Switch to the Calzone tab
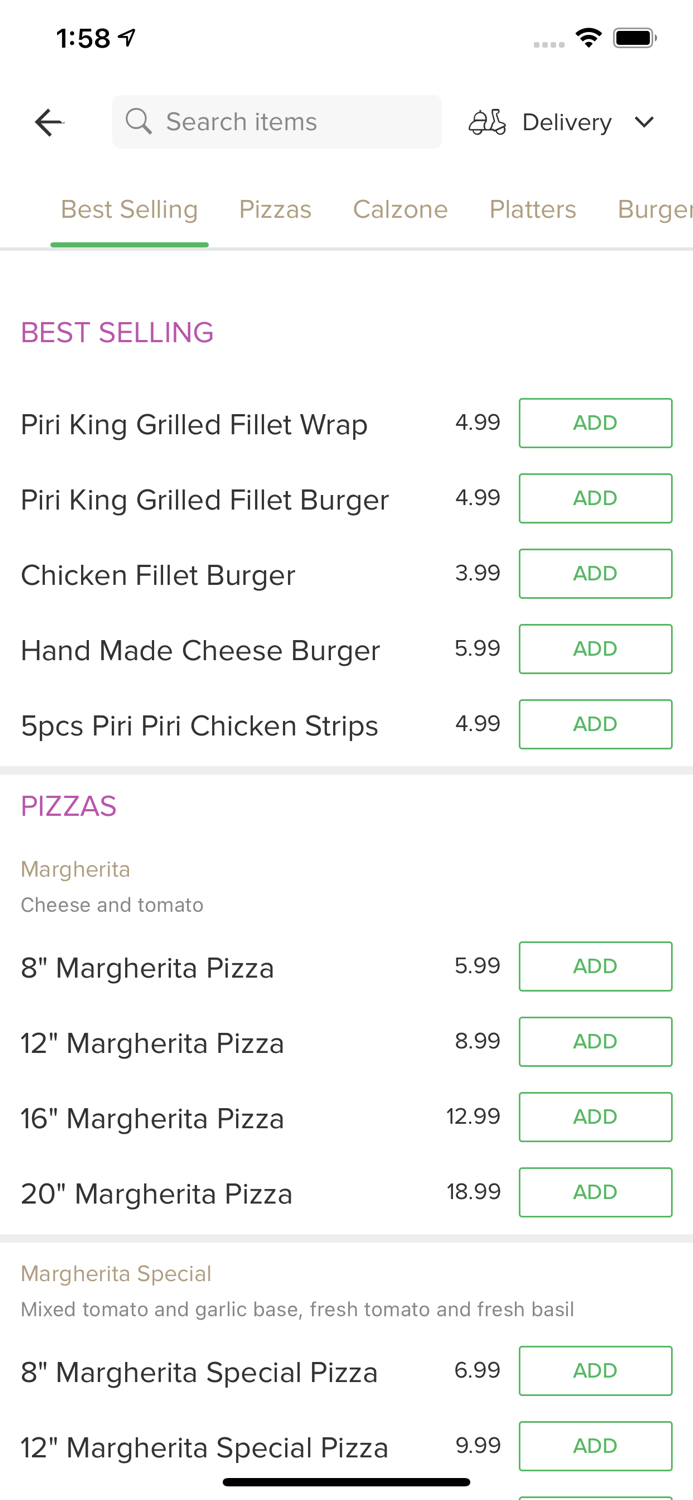This screenshot has width=693, height=1500. (x=400, y=210)
